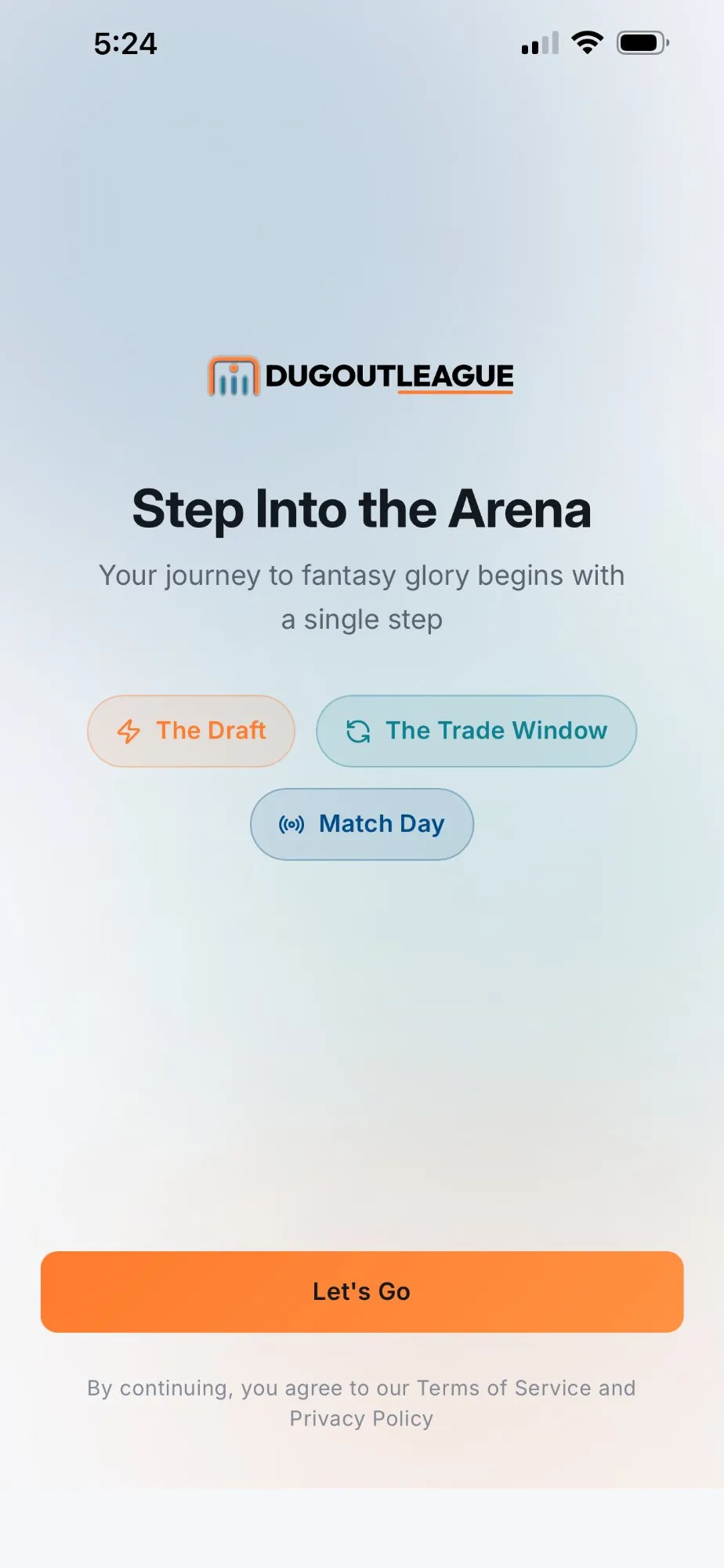Viewport: 724px width, 1568px height.
Task: Continue with the Let's Go button
Action: coord(362,1291)
